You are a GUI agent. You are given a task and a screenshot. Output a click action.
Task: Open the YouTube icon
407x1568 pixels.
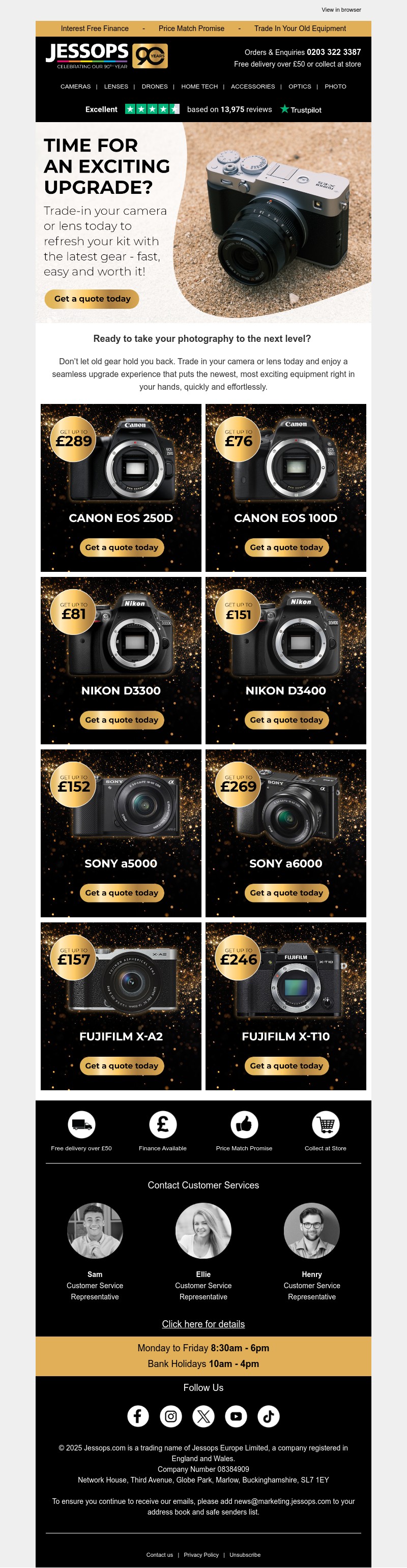pyautogui.click(x=236, y=1416)
